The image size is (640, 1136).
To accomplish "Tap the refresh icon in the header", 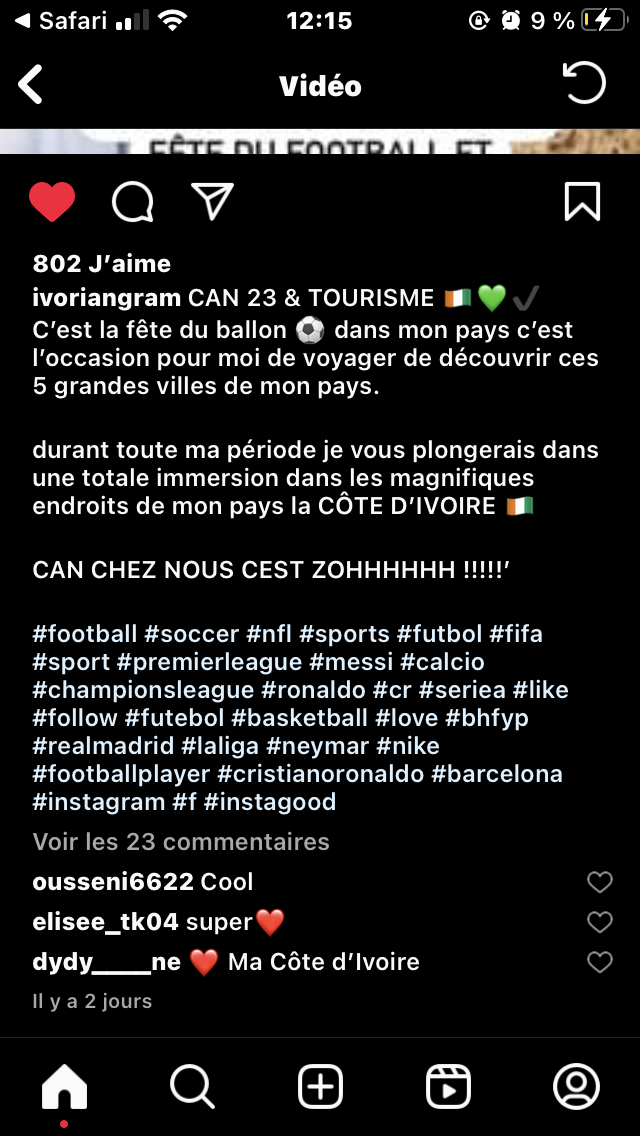I will point(584,84).
